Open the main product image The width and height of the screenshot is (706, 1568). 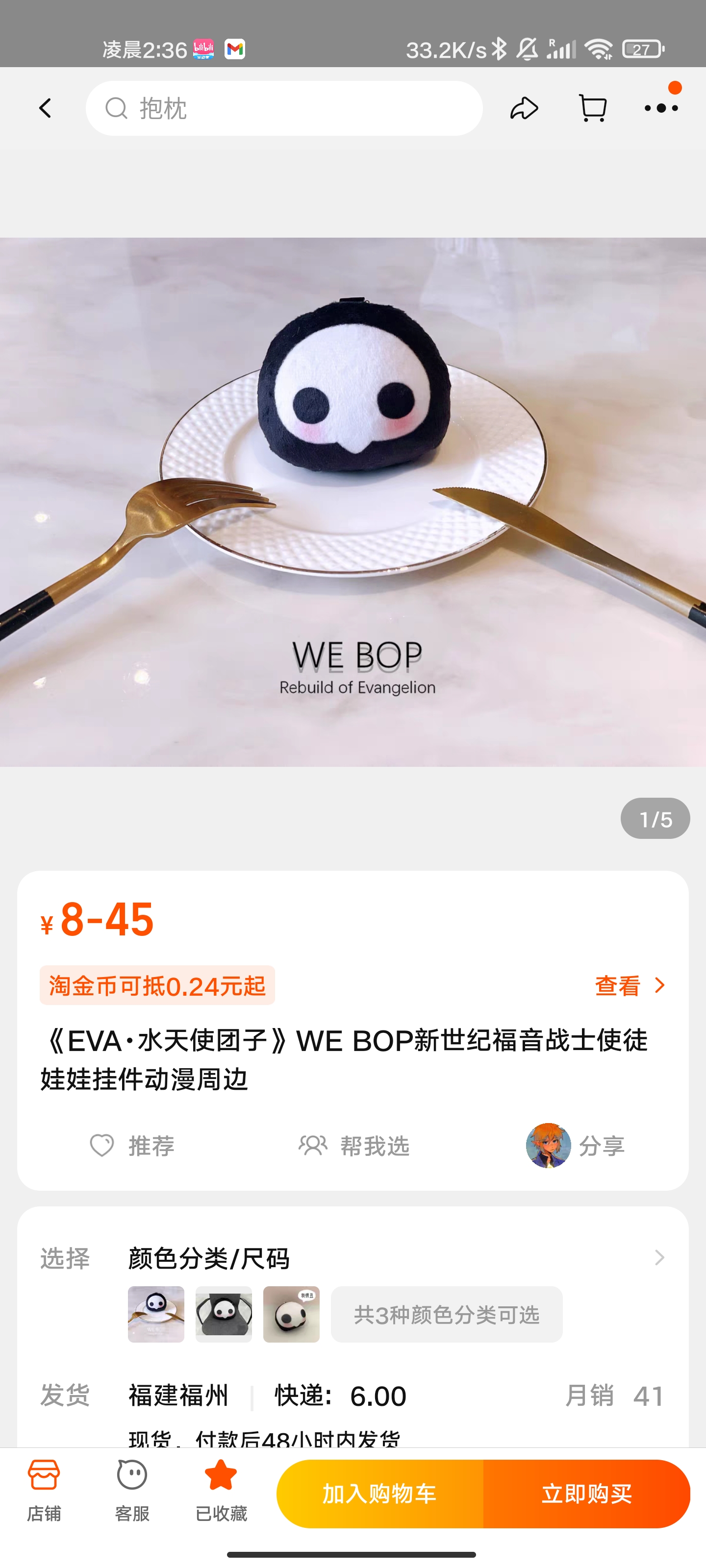click(x=353, y=502)
